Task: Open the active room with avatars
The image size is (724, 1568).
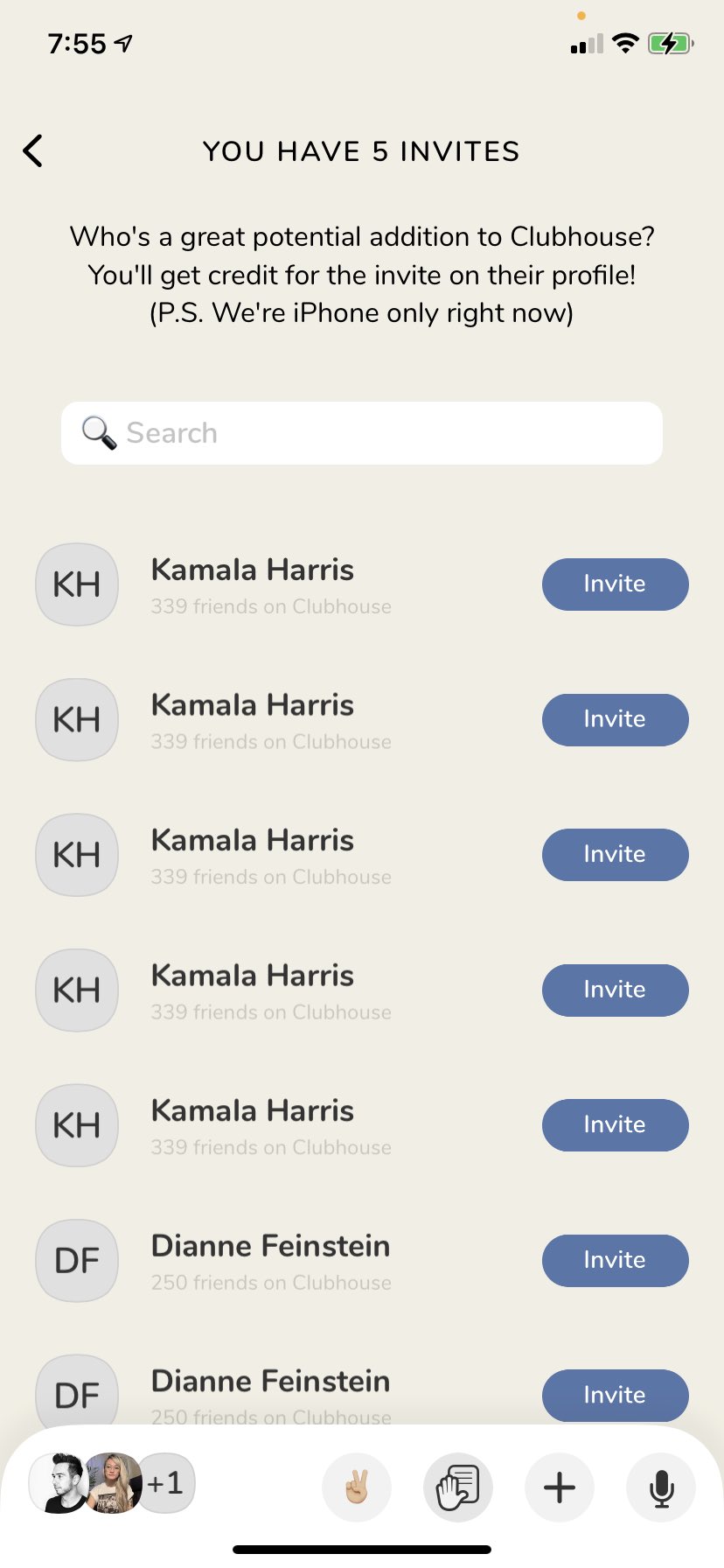Action: tap(111, 1483)
